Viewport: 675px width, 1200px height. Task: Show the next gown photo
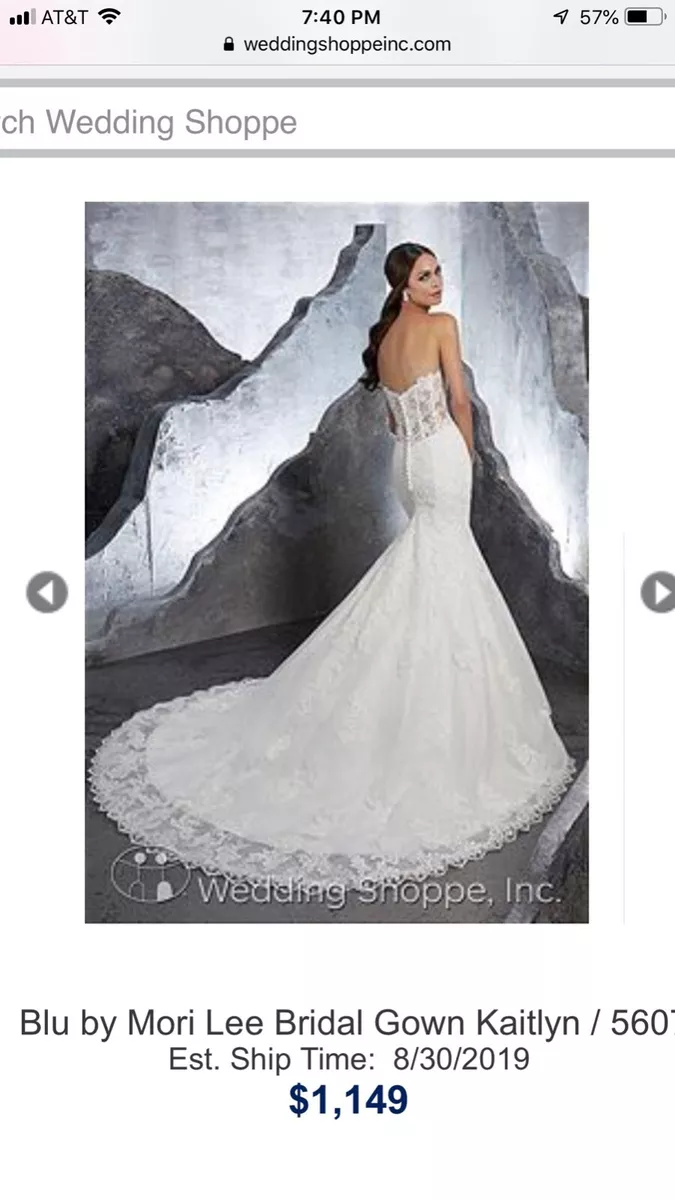pyautogui.click(x=658, y=592)
